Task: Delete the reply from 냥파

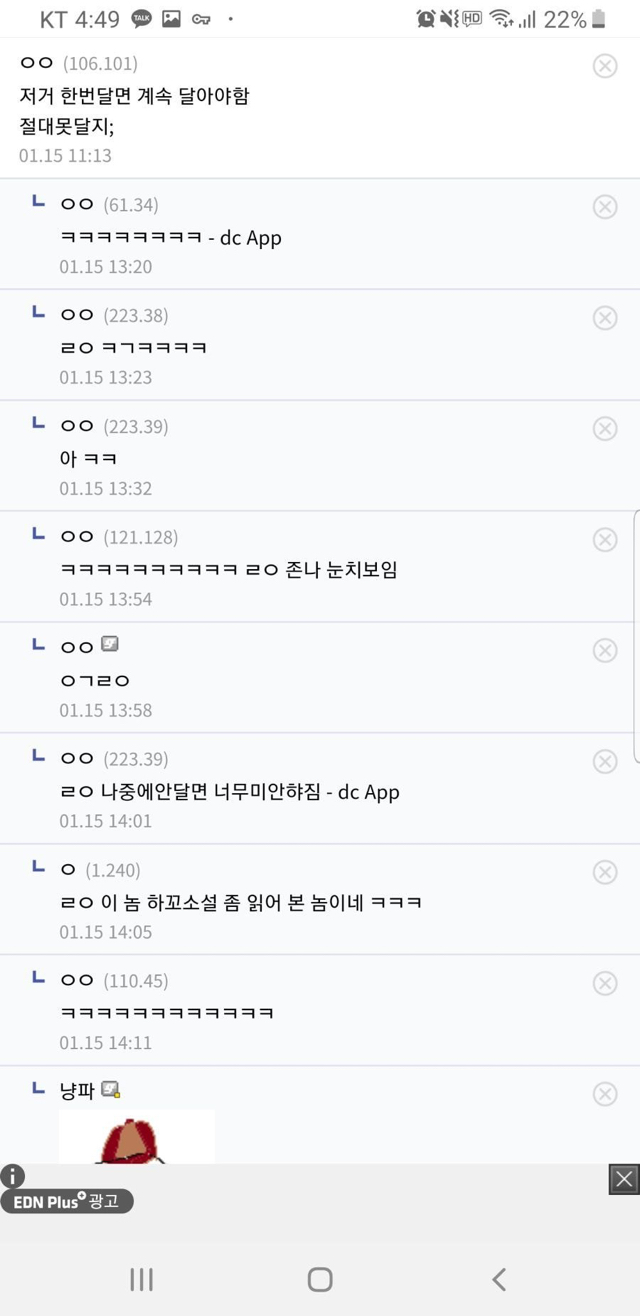Action: point(605,1095)
